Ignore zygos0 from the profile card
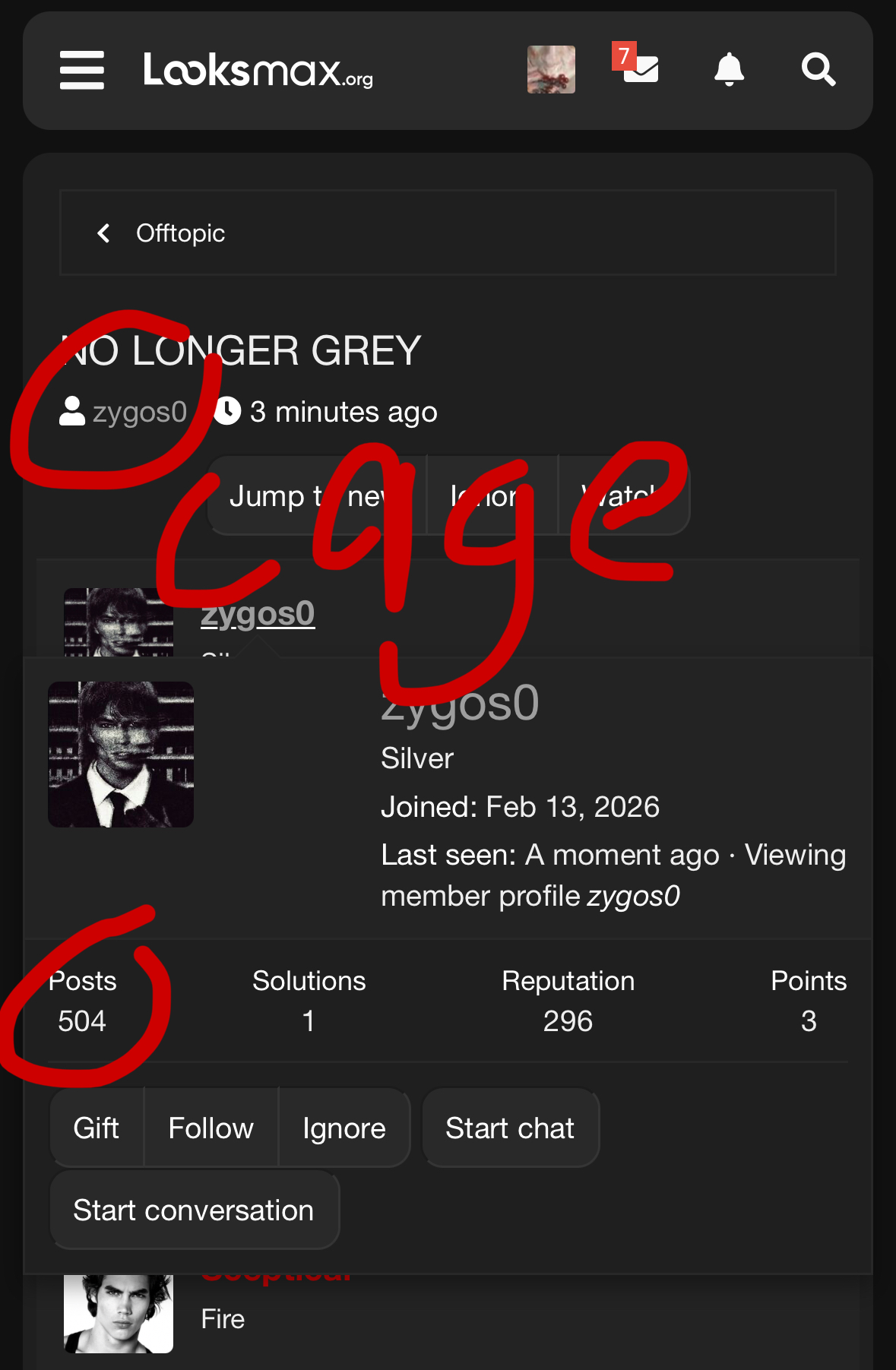Screen dimensions: 896x1370 (344, 1128)
